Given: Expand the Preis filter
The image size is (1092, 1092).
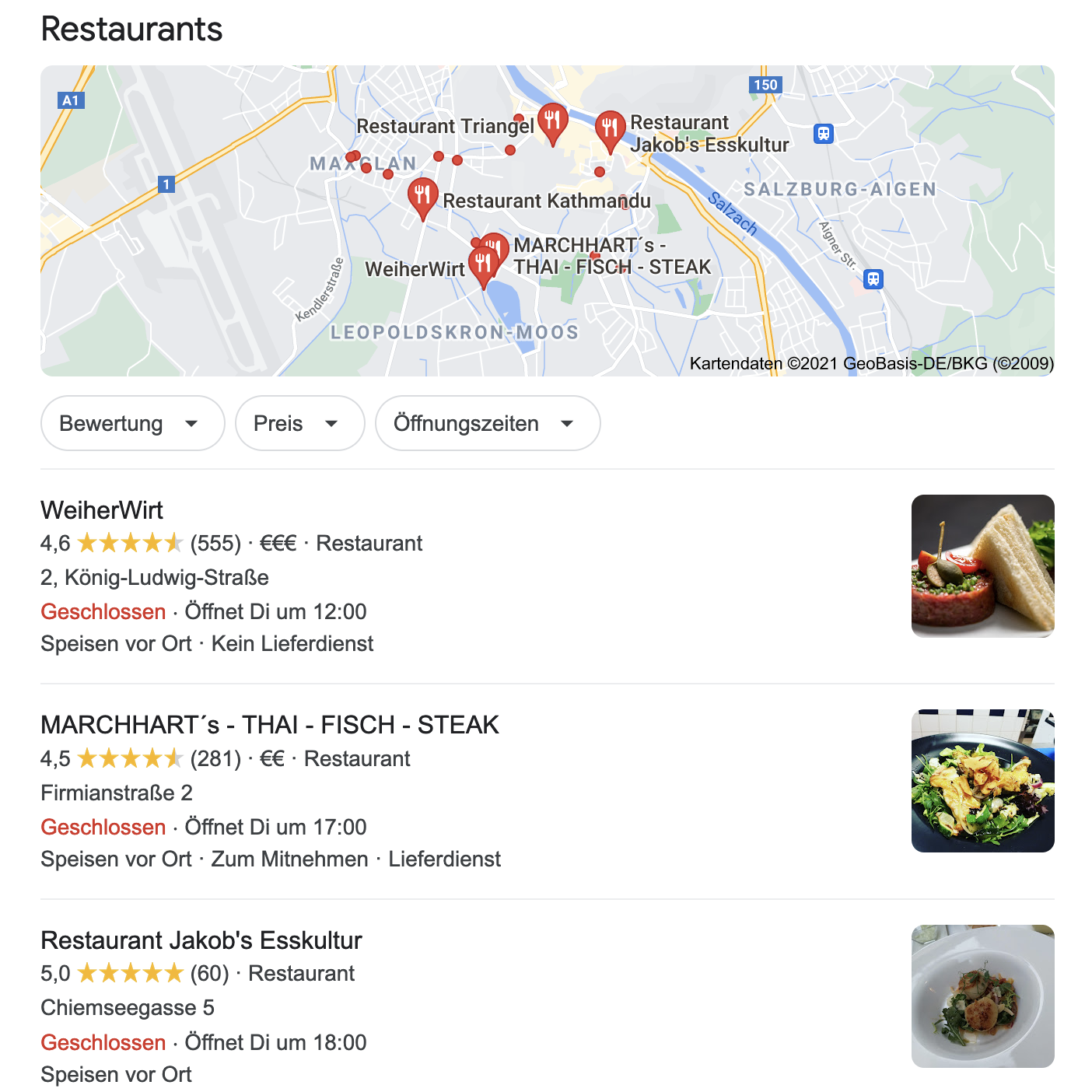Looking at the screenshot, I should 299,424.
